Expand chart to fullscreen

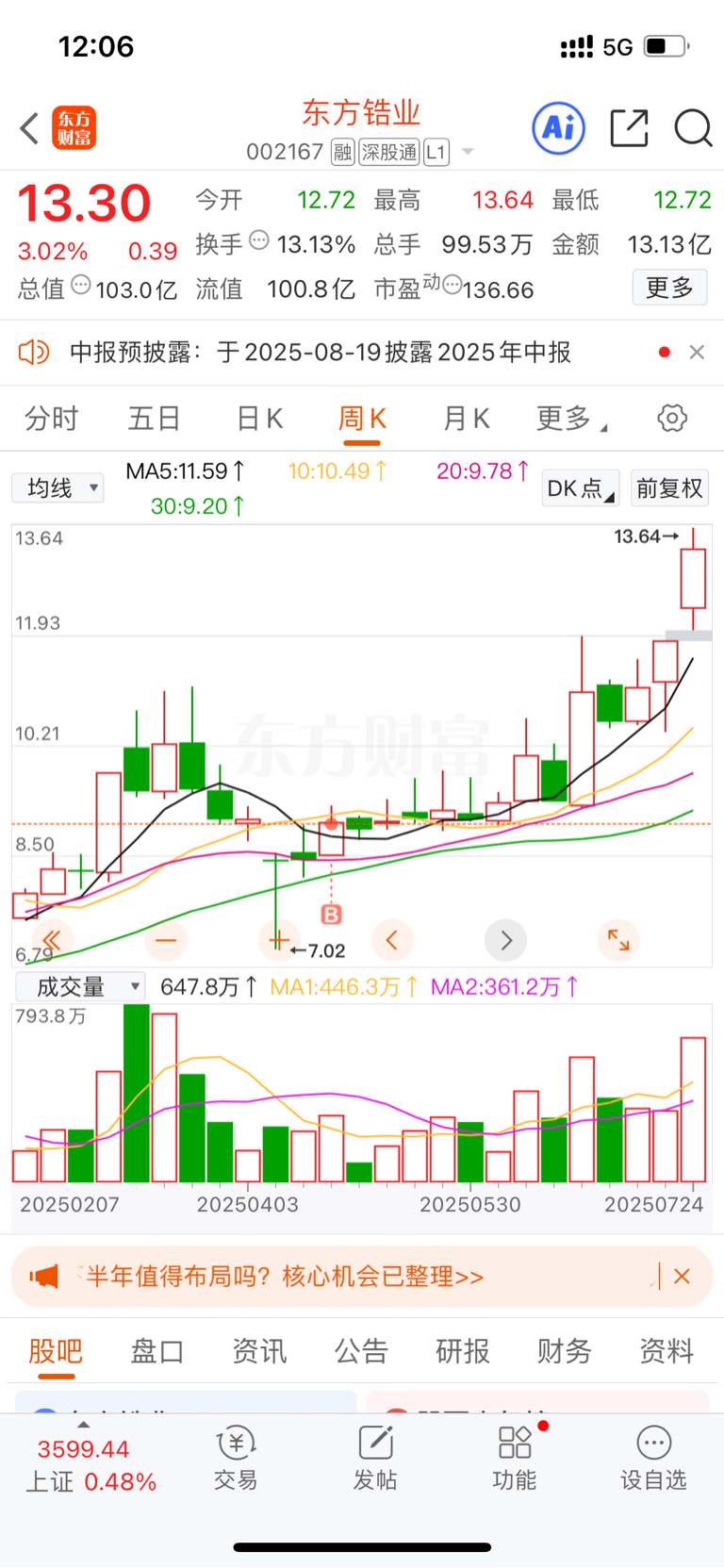pyautogui.click(x=618, y=940)
